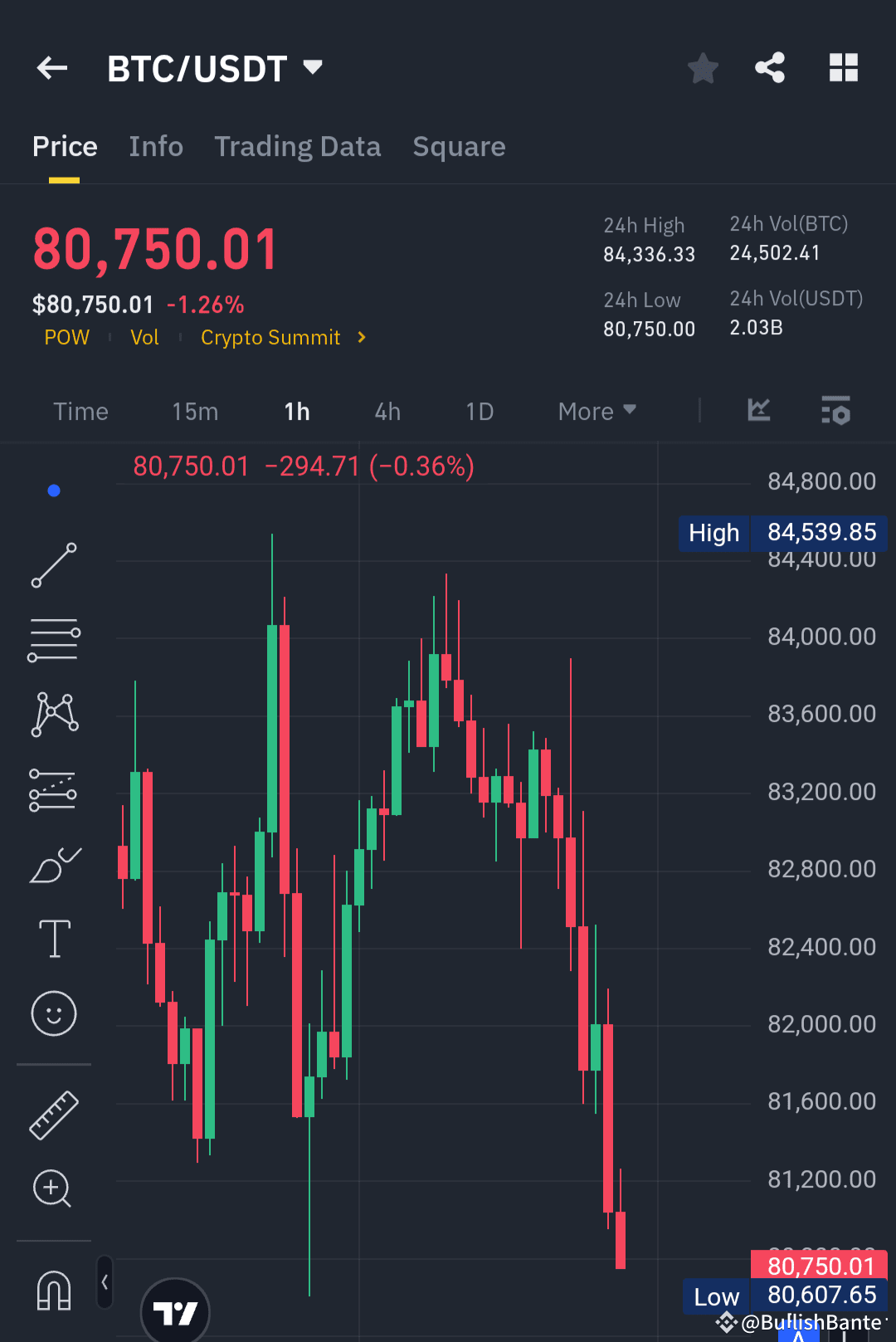Enable magnet mode for drawings
This screenshot has height=1342, width=896.
[53, 1290]
